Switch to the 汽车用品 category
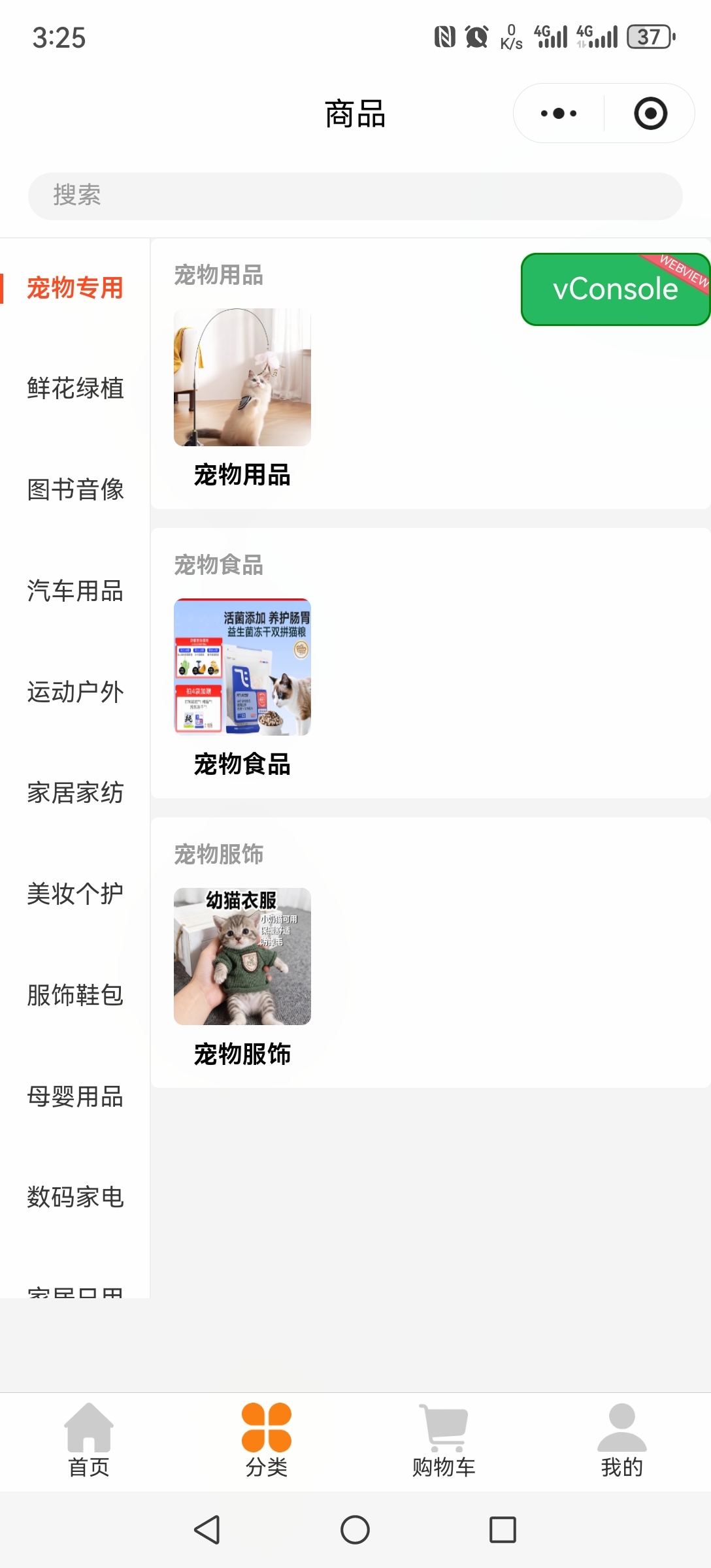711x1568 pixels. (75, 591)
